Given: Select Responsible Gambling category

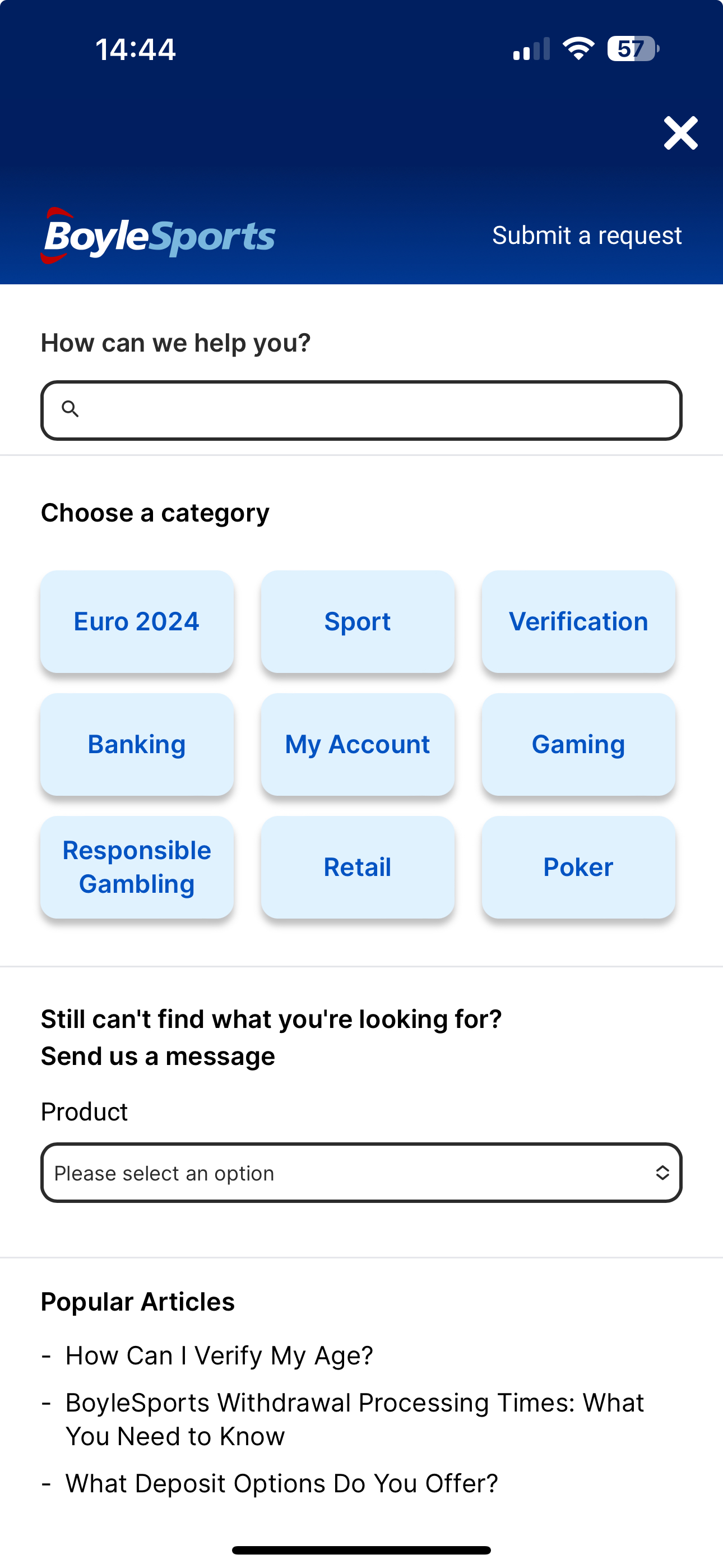Looking at the screenshot, I should coord(136,867).
